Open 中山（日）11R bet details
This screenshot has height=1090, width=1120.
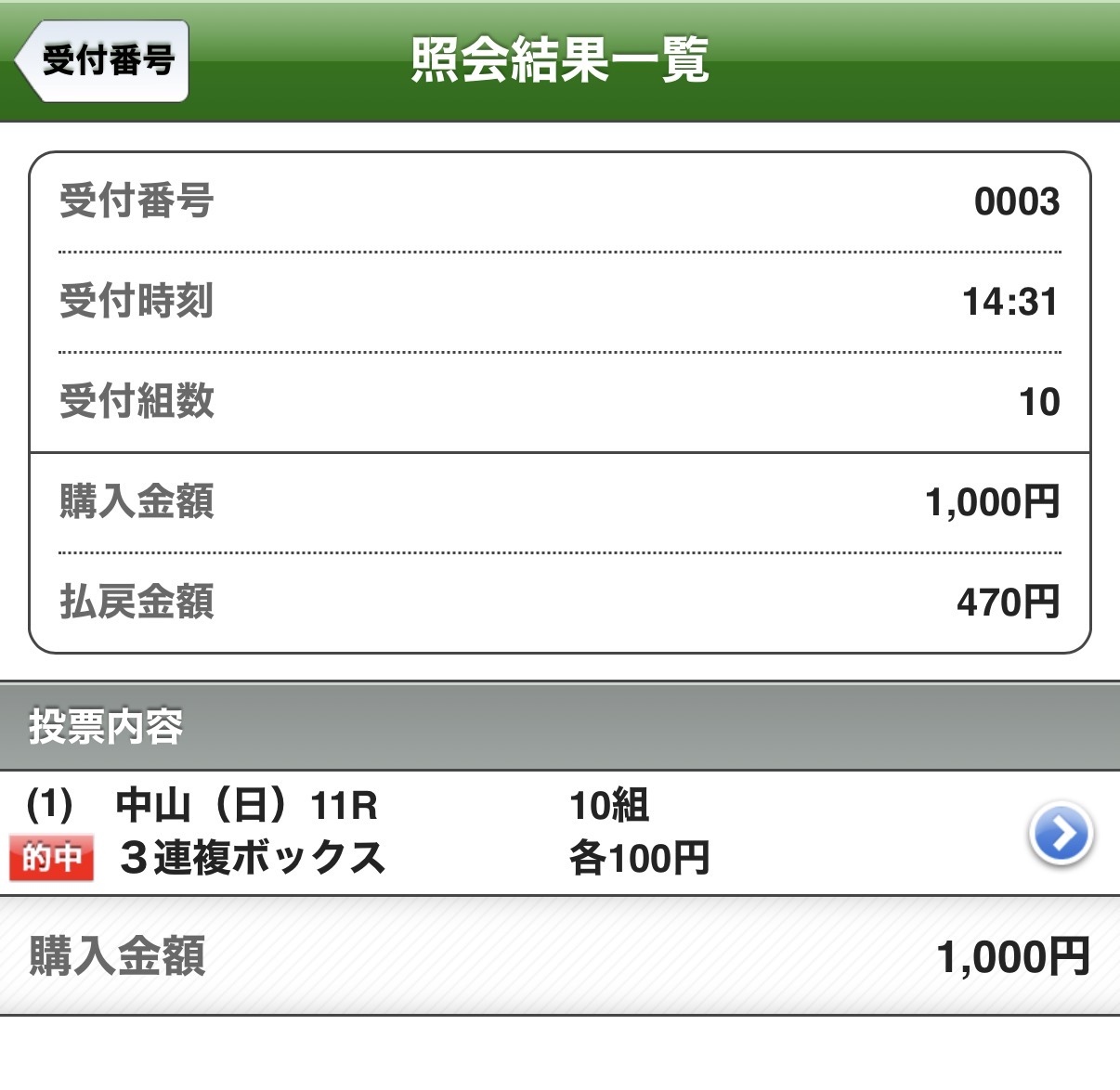click(x=1060, y=833)
